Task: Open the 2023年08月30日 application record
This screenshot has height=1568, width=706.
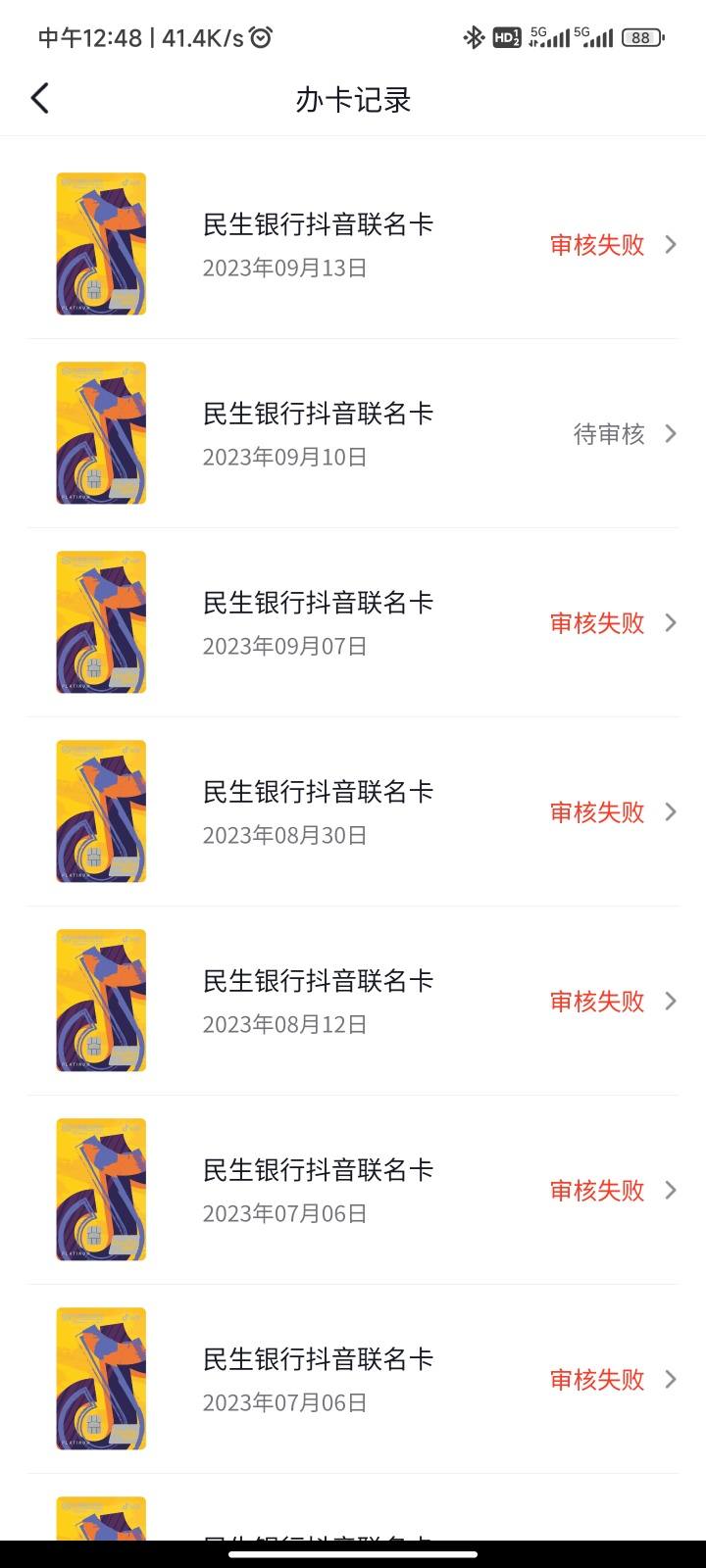Action: [x=353, y=811]
